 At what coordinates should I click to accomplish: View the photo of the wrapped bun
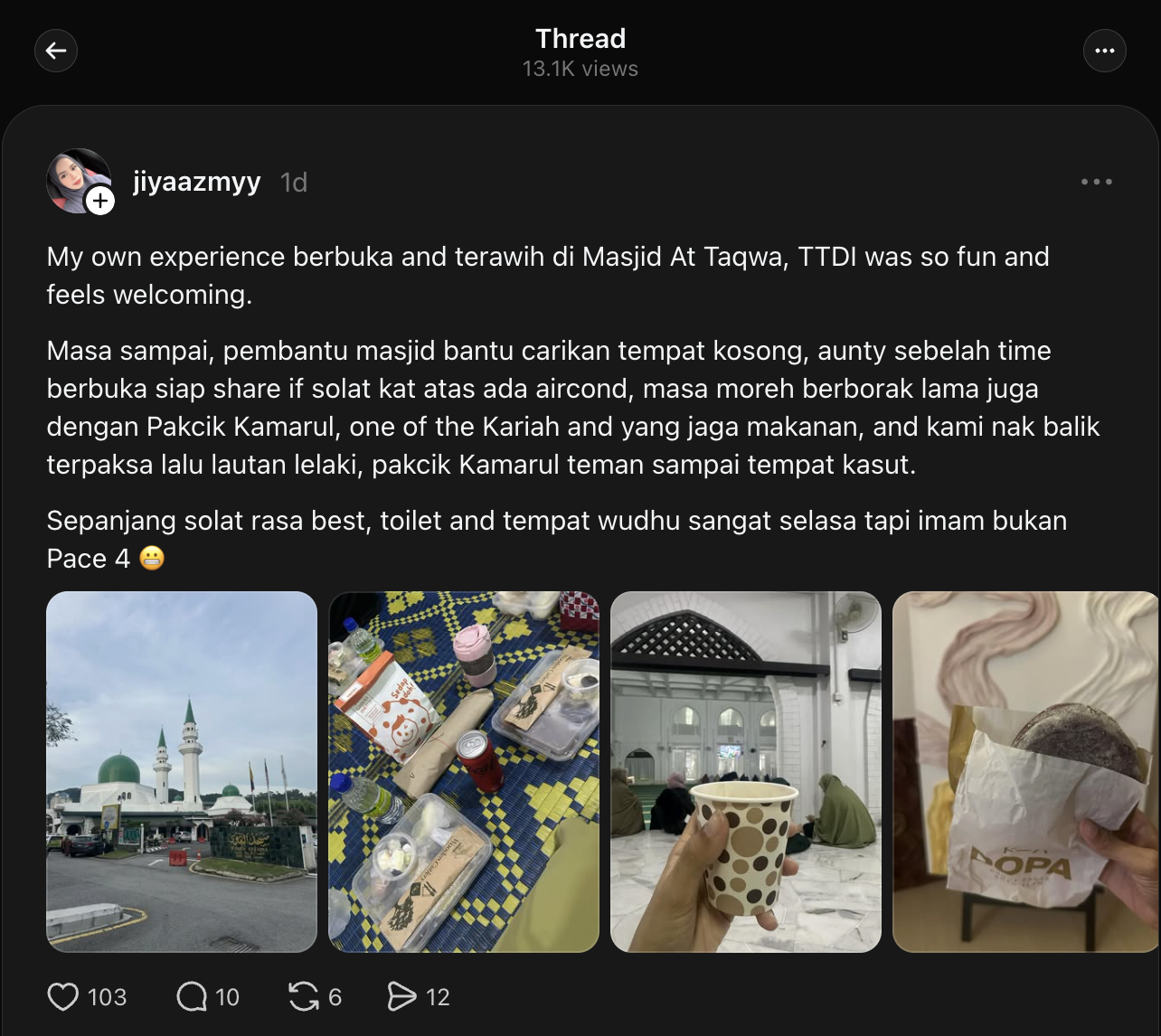1025,771
